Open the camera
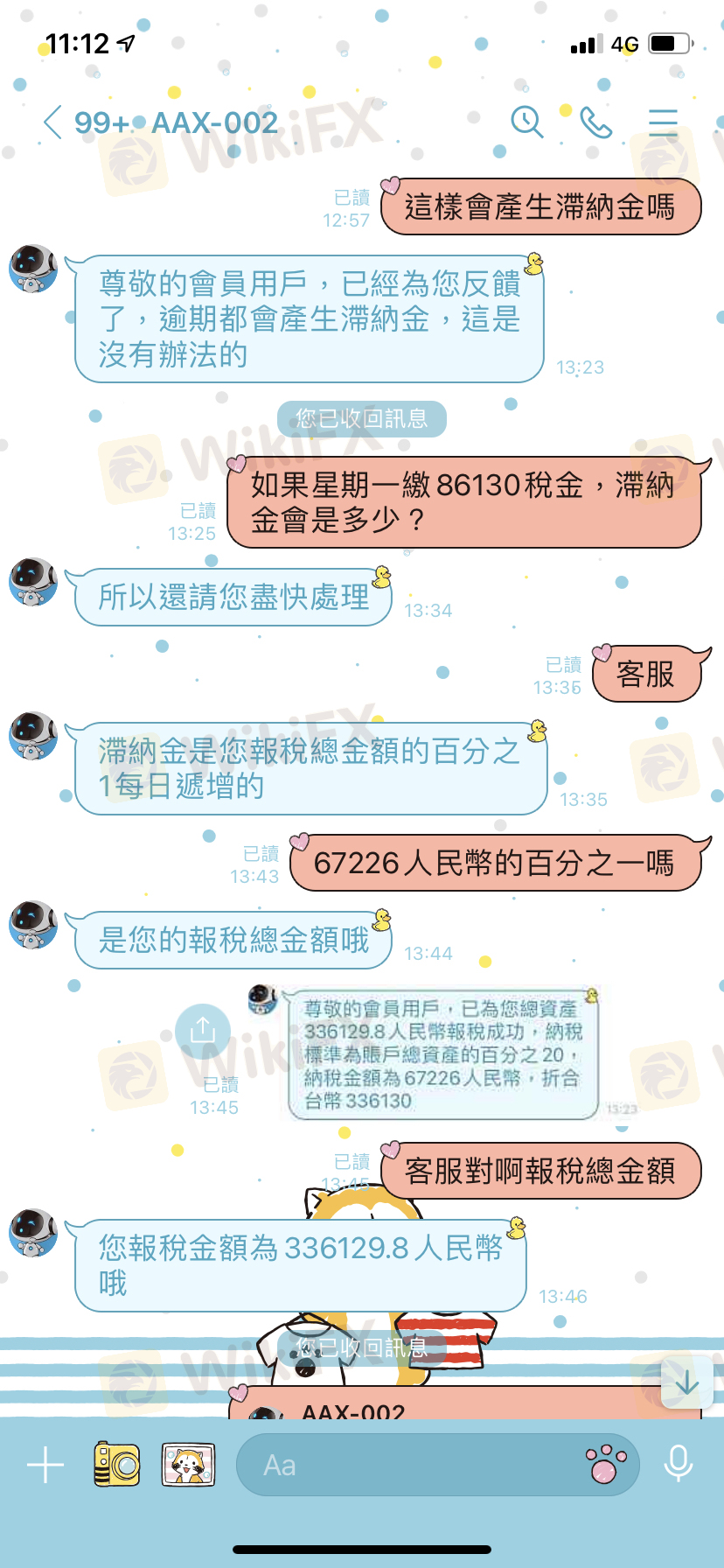This screenshot has width=724, height=1568. 116,1465
